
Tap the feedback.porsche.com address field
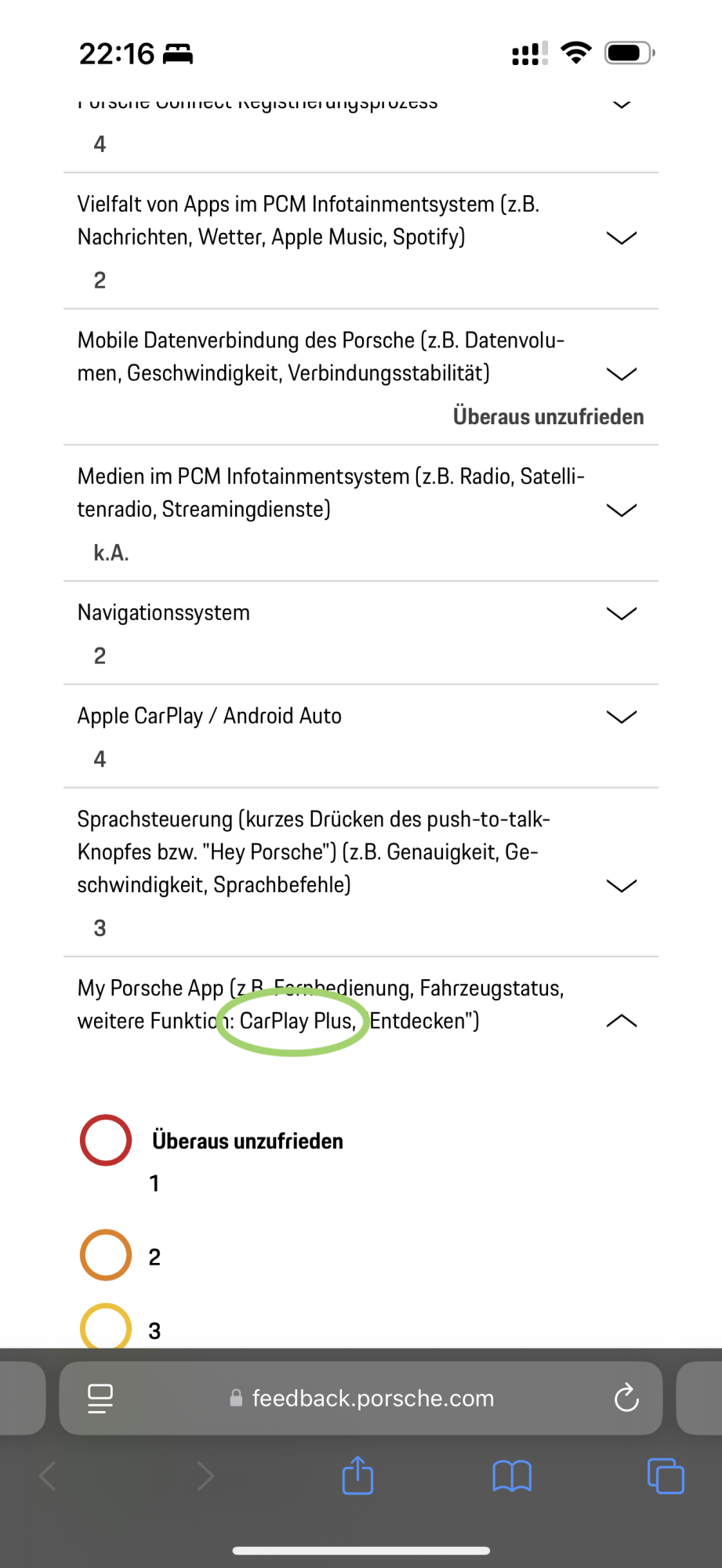tap(361, 1398)
